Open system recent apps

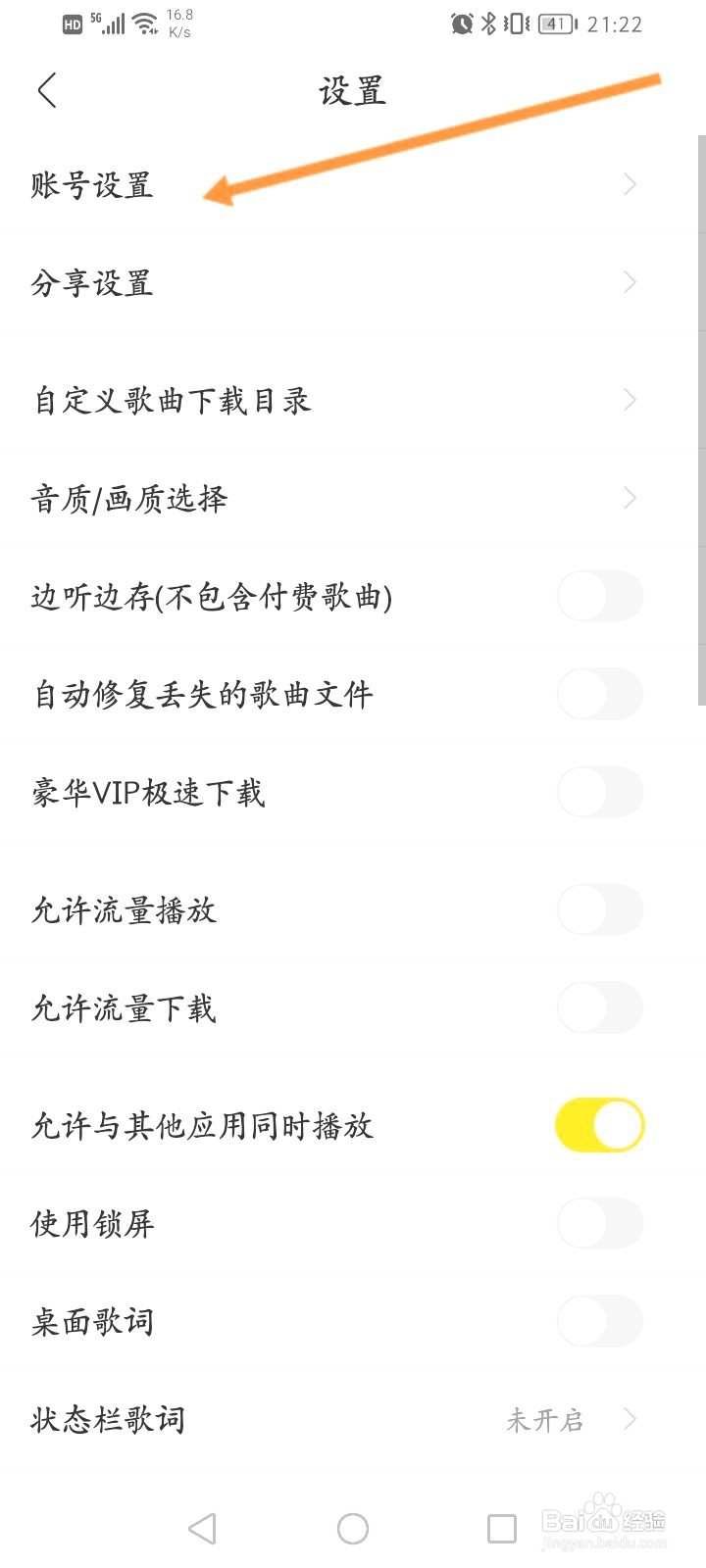click(x=502, y=1528)
